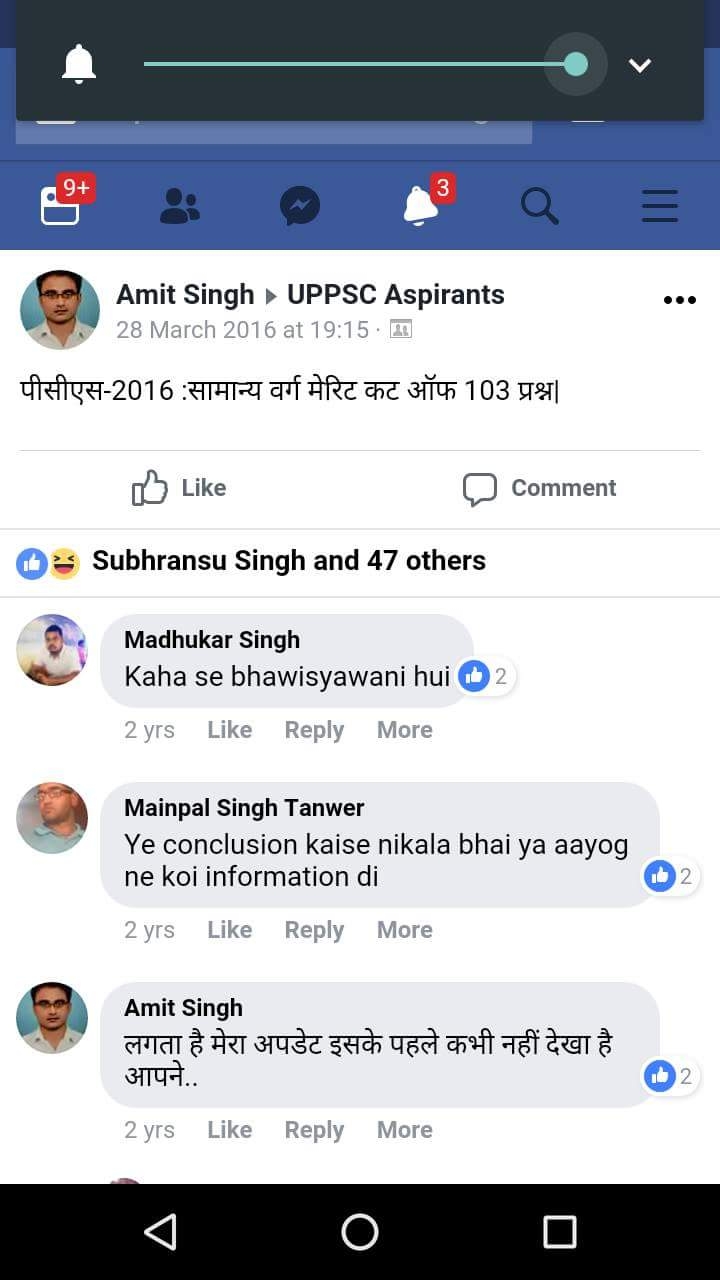Open the search magnifier

[540, 206]
